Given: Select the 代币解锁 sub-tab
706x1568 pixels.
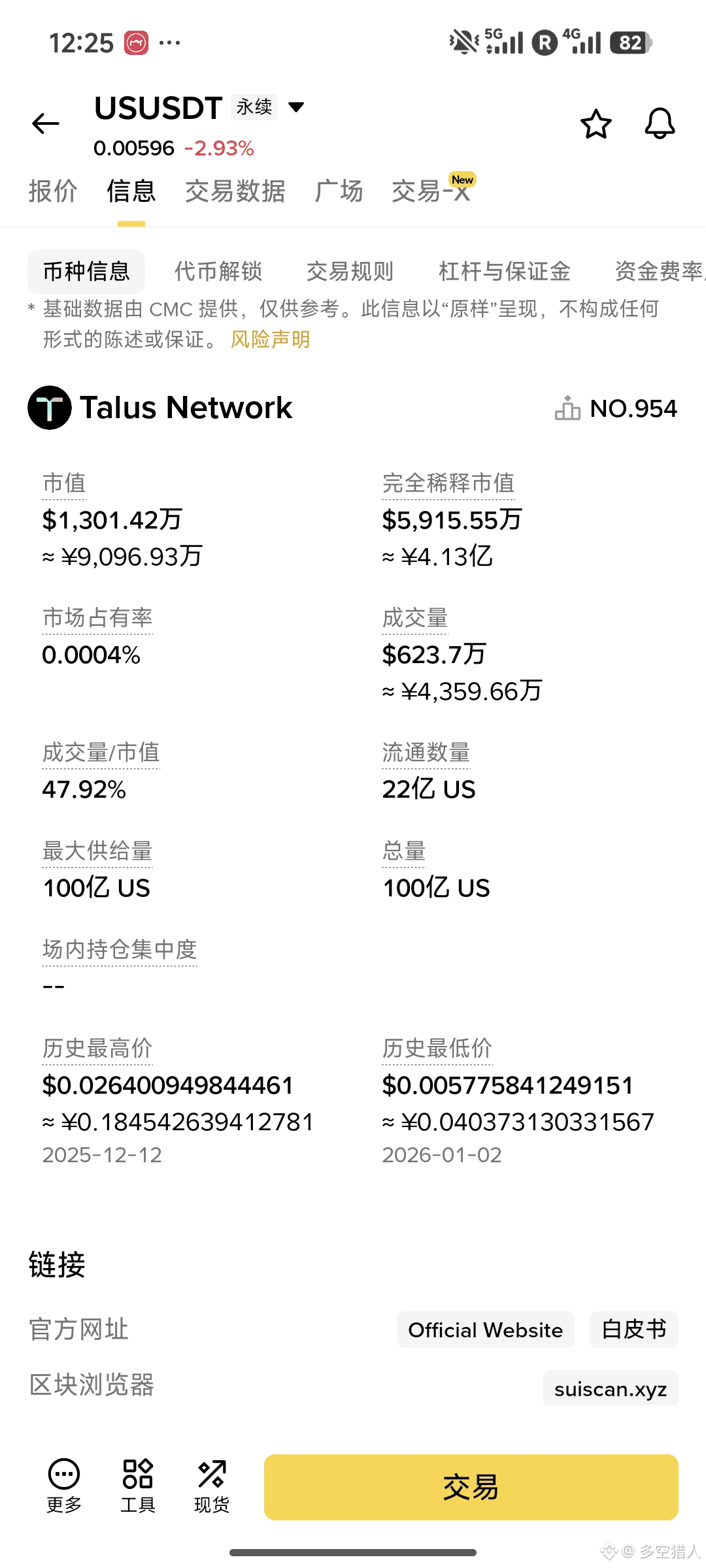Looking at the screenshot, I should 218,271.
